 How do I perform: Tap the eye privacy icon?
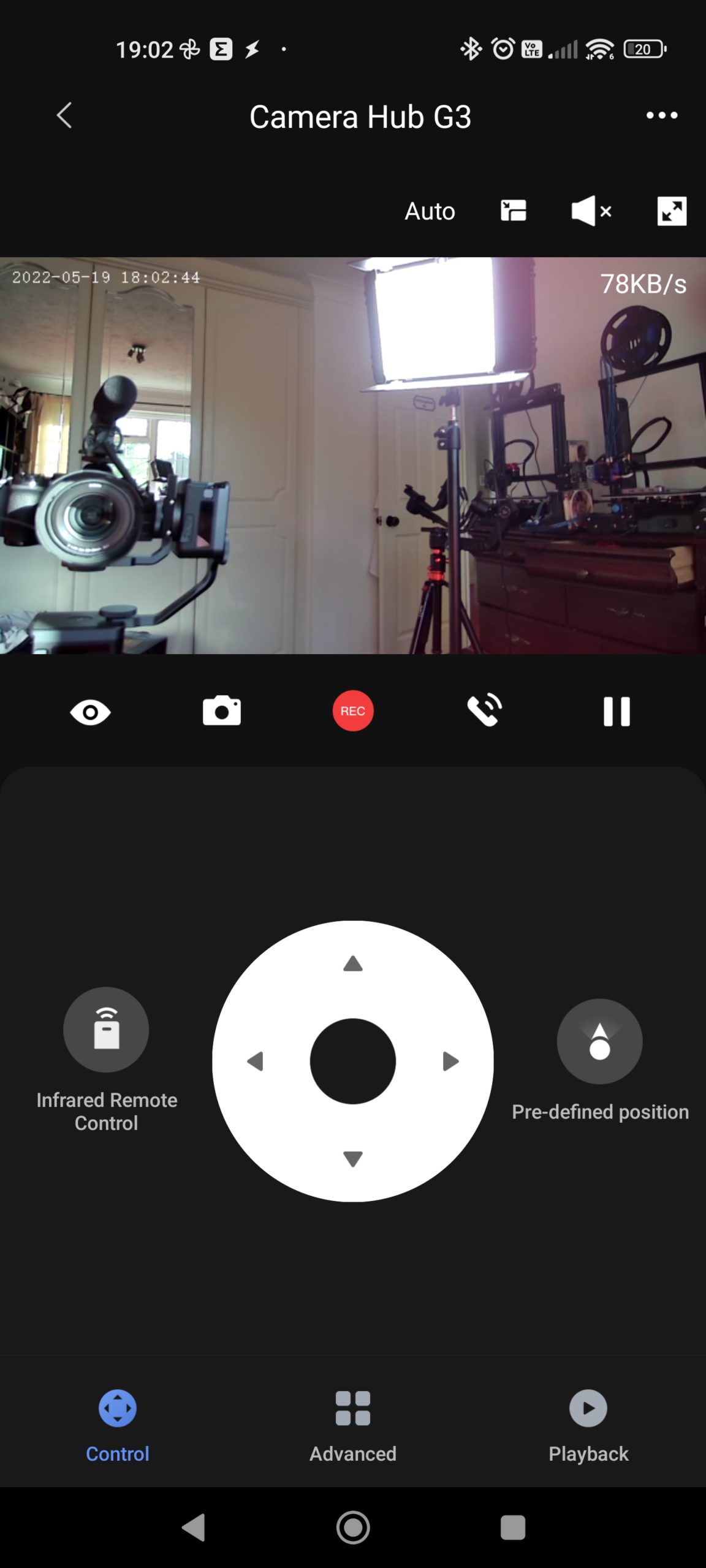[x=91, y=712]
